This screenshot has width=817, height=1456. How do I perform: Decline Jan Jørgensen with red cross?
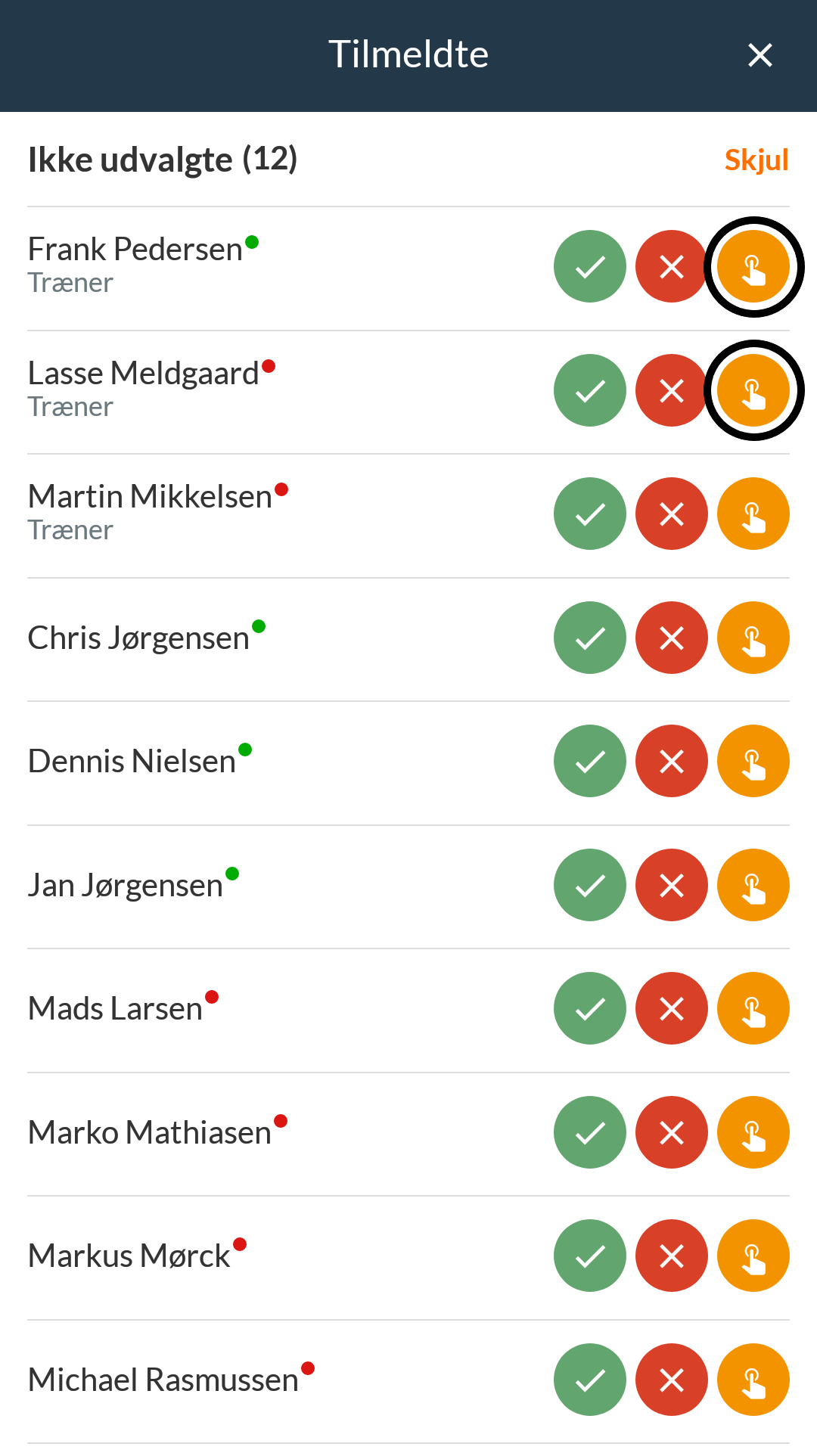[x=672, y=885]
